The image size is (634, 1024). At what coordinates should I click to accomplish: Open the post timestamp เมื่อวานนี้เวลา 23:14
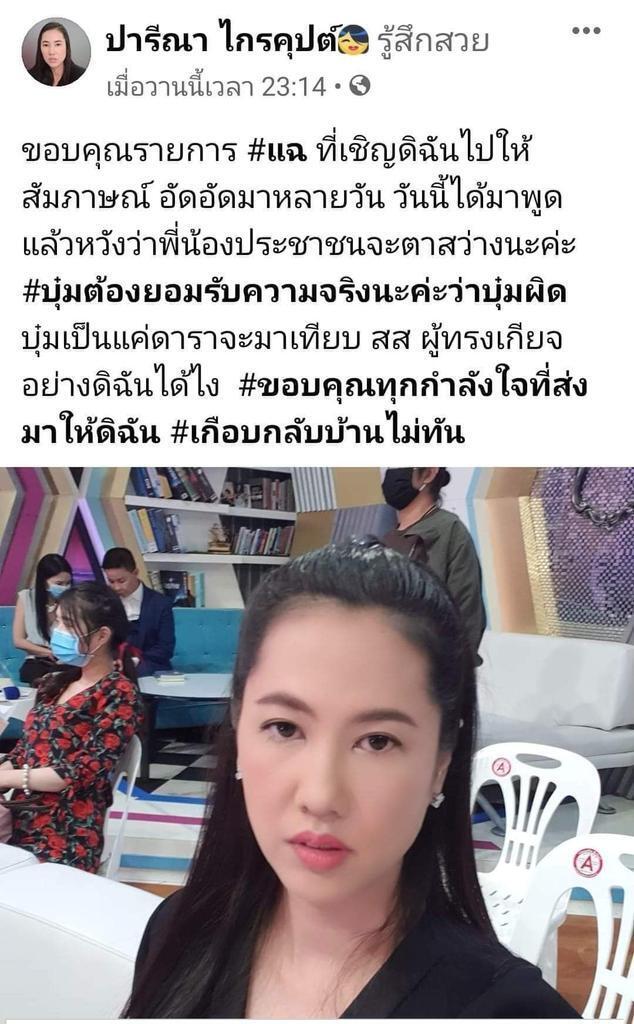tap(217, 87)
